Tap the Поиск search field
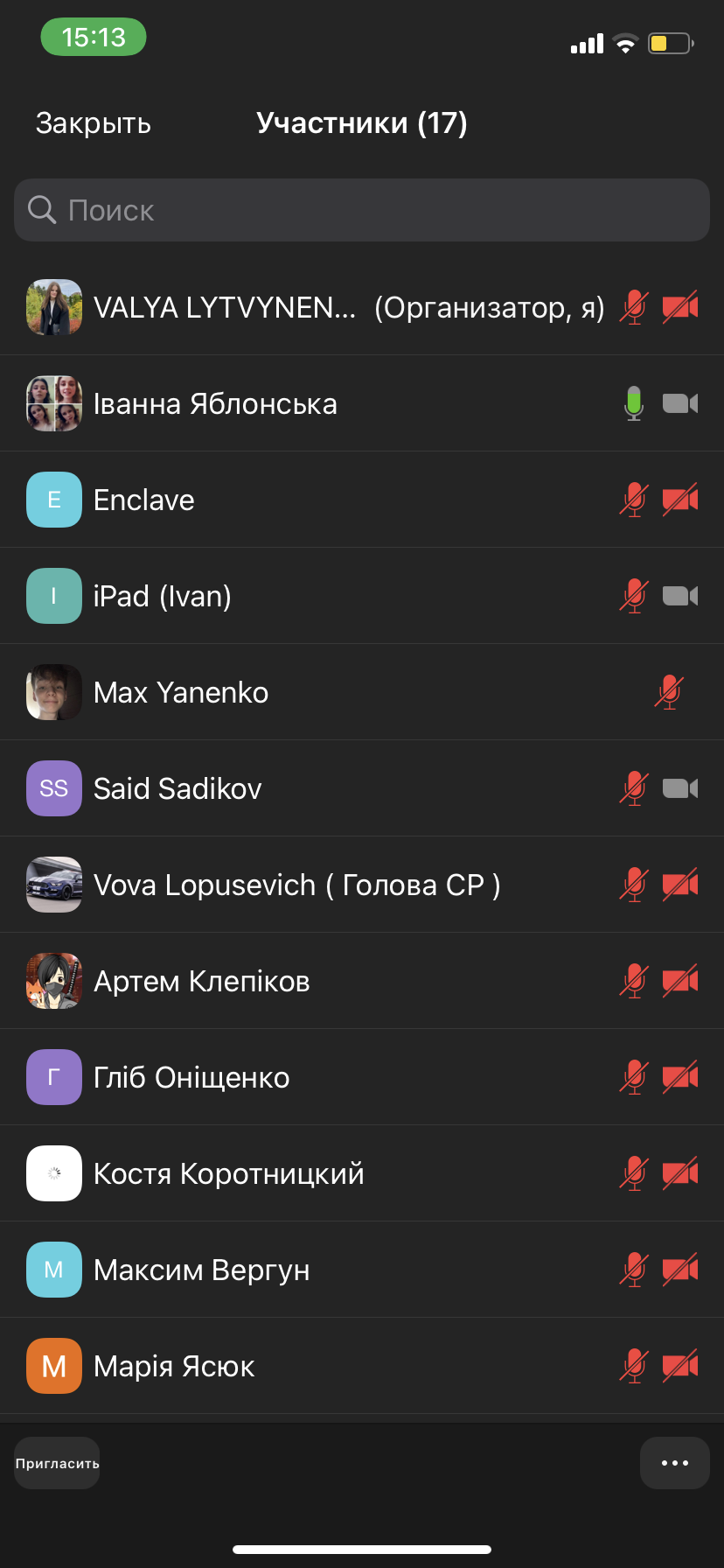Screen dimensions: 724x1568 (x=362, y=210)
